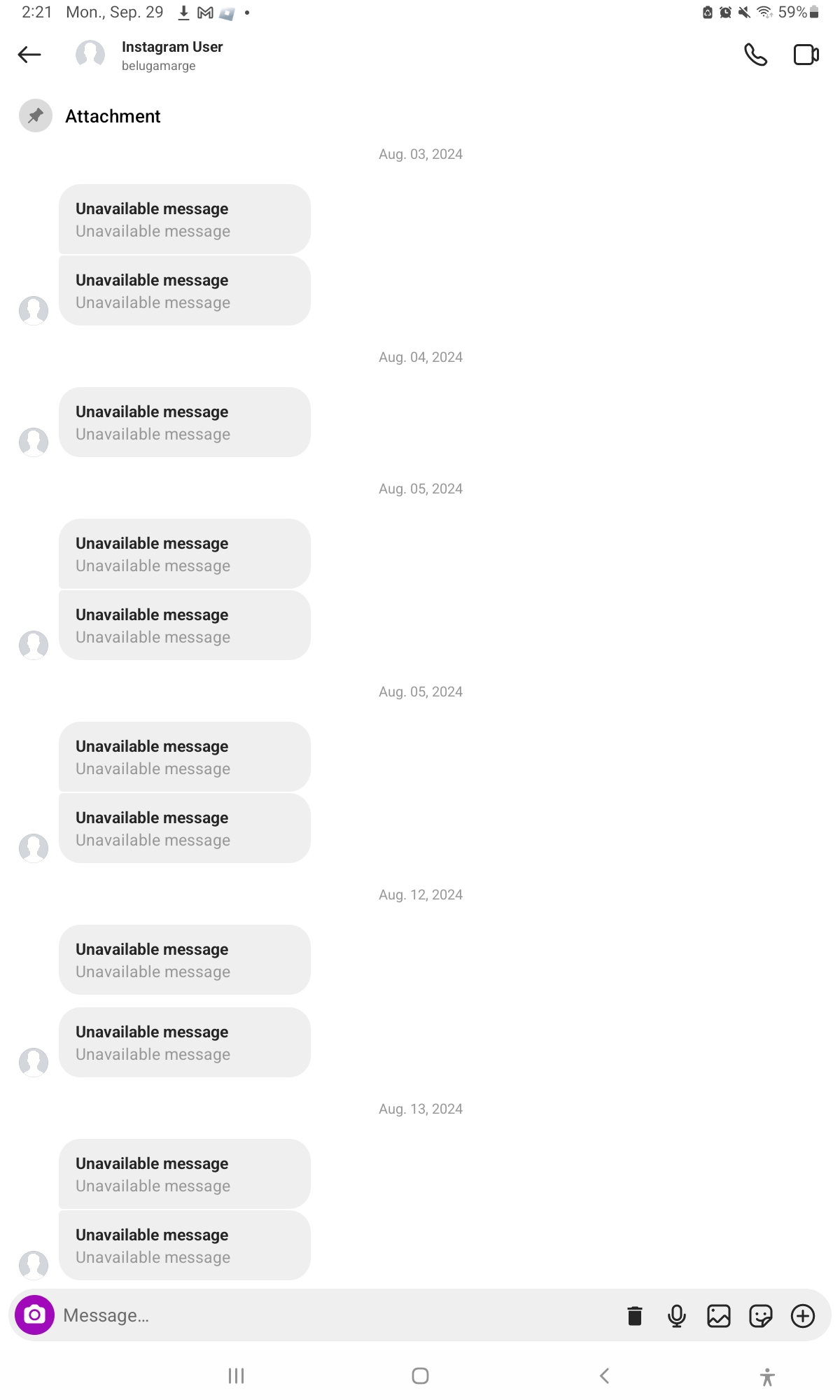Tap the trash icon in message bar
Viewport: 840px width, 1400px height.
[635, 1316]
